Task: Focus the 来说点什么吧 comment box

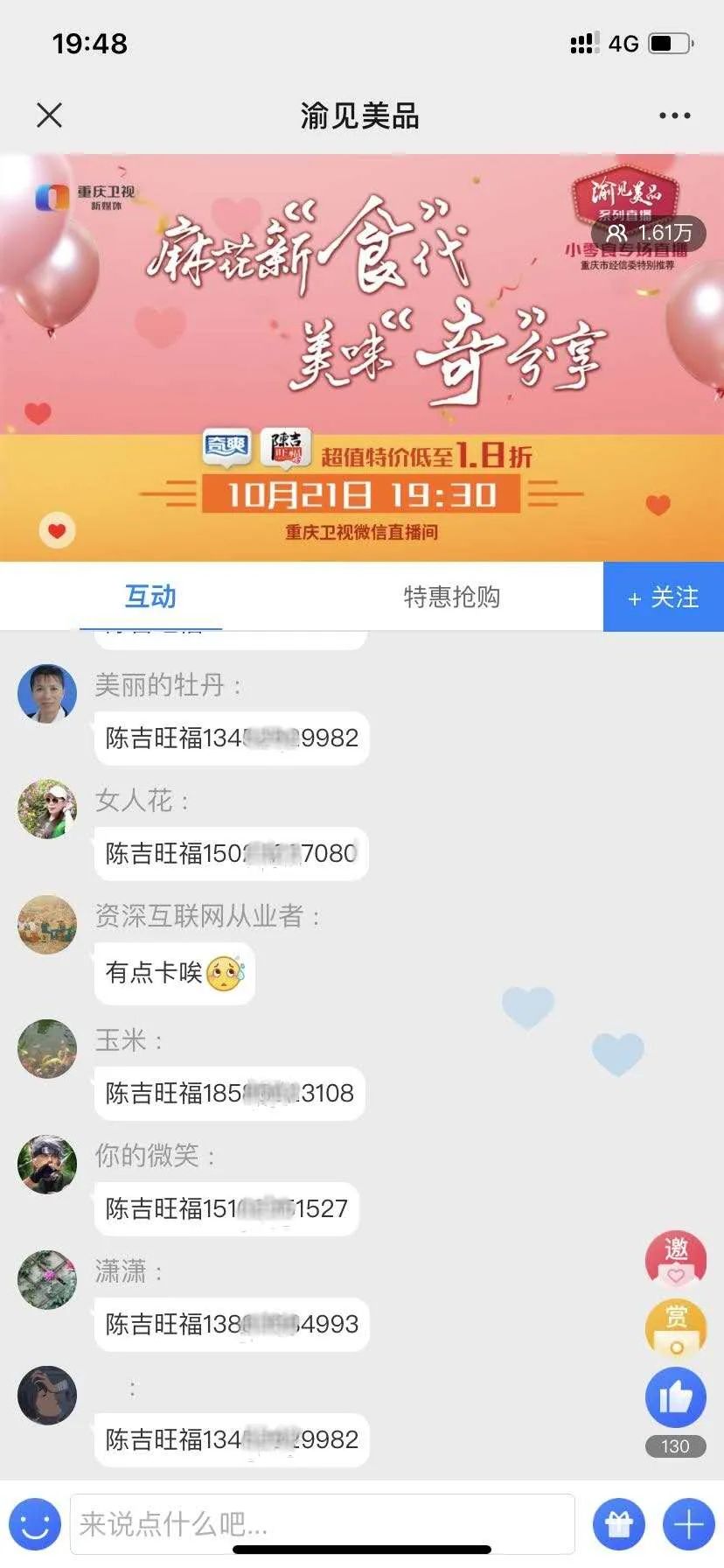Action: [322, 1524]
